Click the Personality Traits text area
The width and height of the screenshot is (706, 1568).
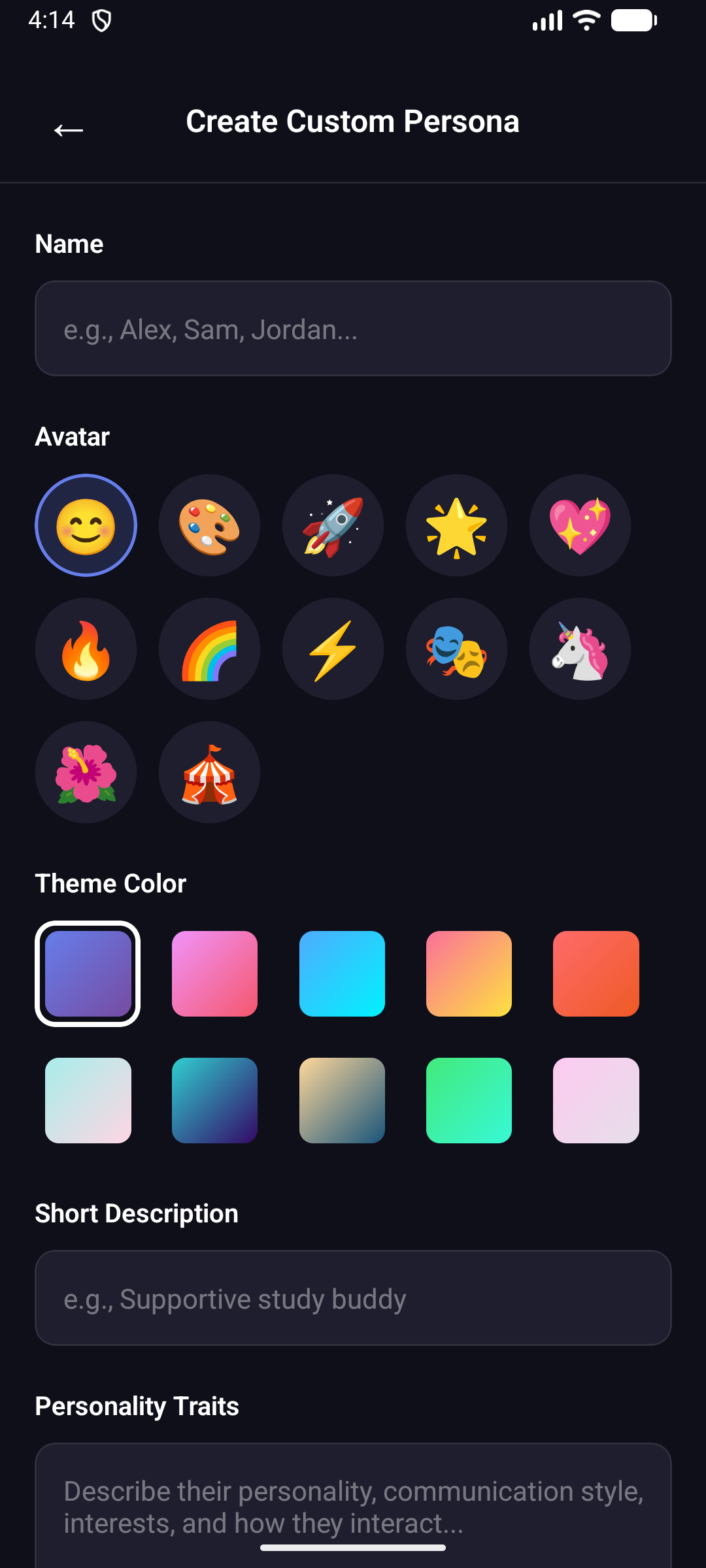pos(353,1503)
